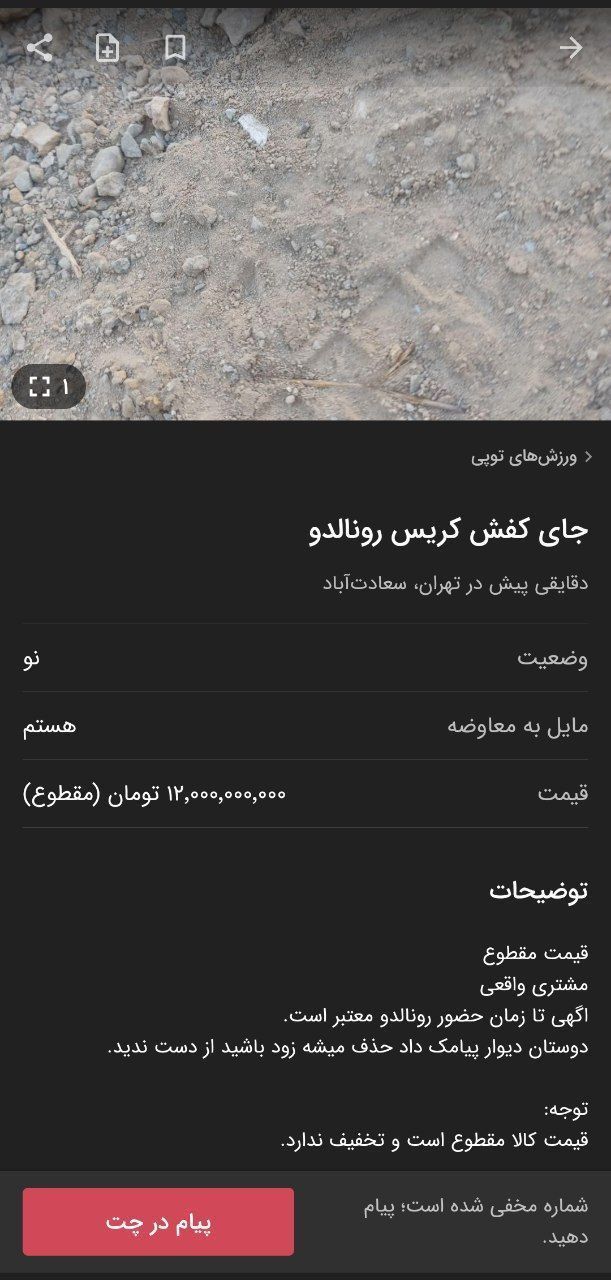The height and width of the screenshot is (1280, 611).
Task: Tap the پیام در چت button
Action: point(158,1222)
